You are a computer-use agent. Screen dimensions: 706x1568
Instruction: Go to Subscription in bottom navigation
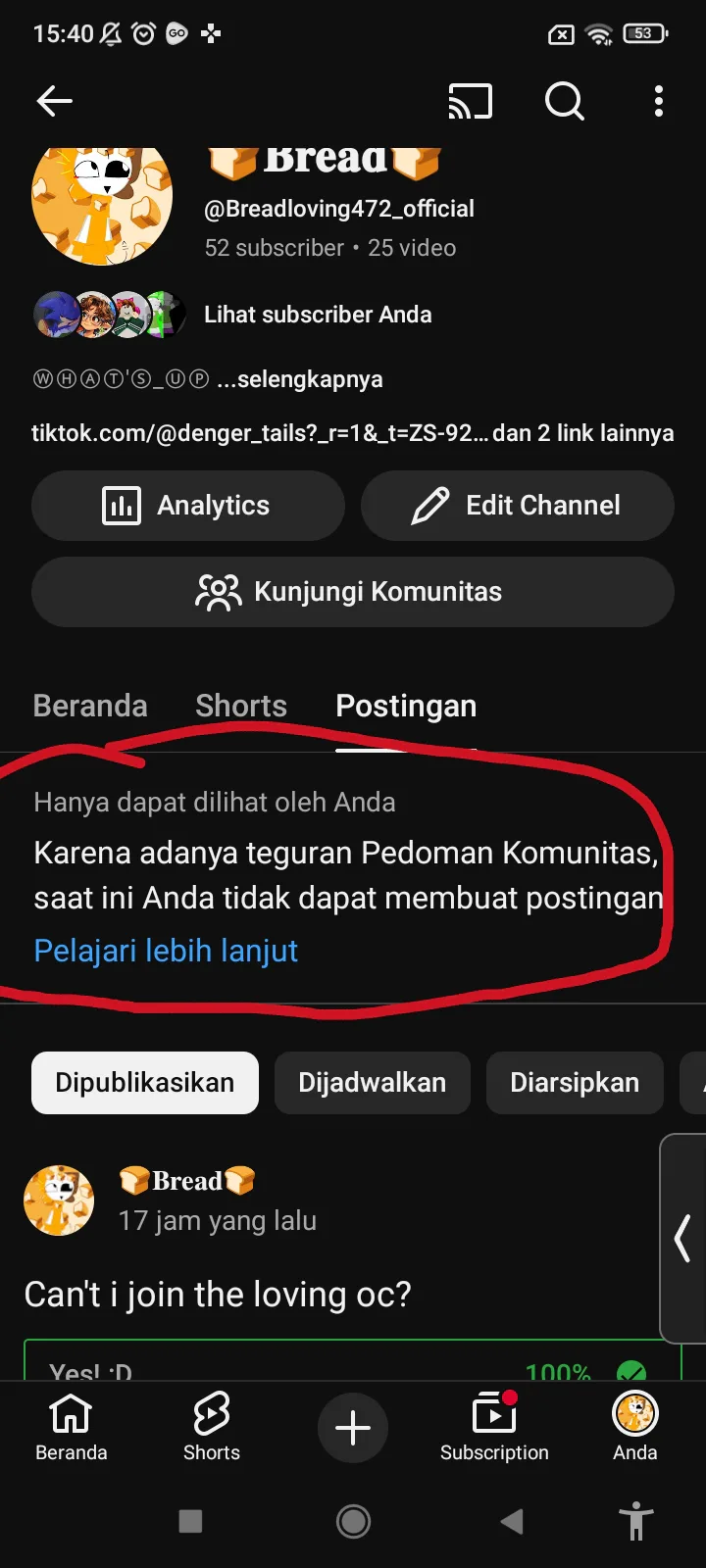pos(494,1427)
